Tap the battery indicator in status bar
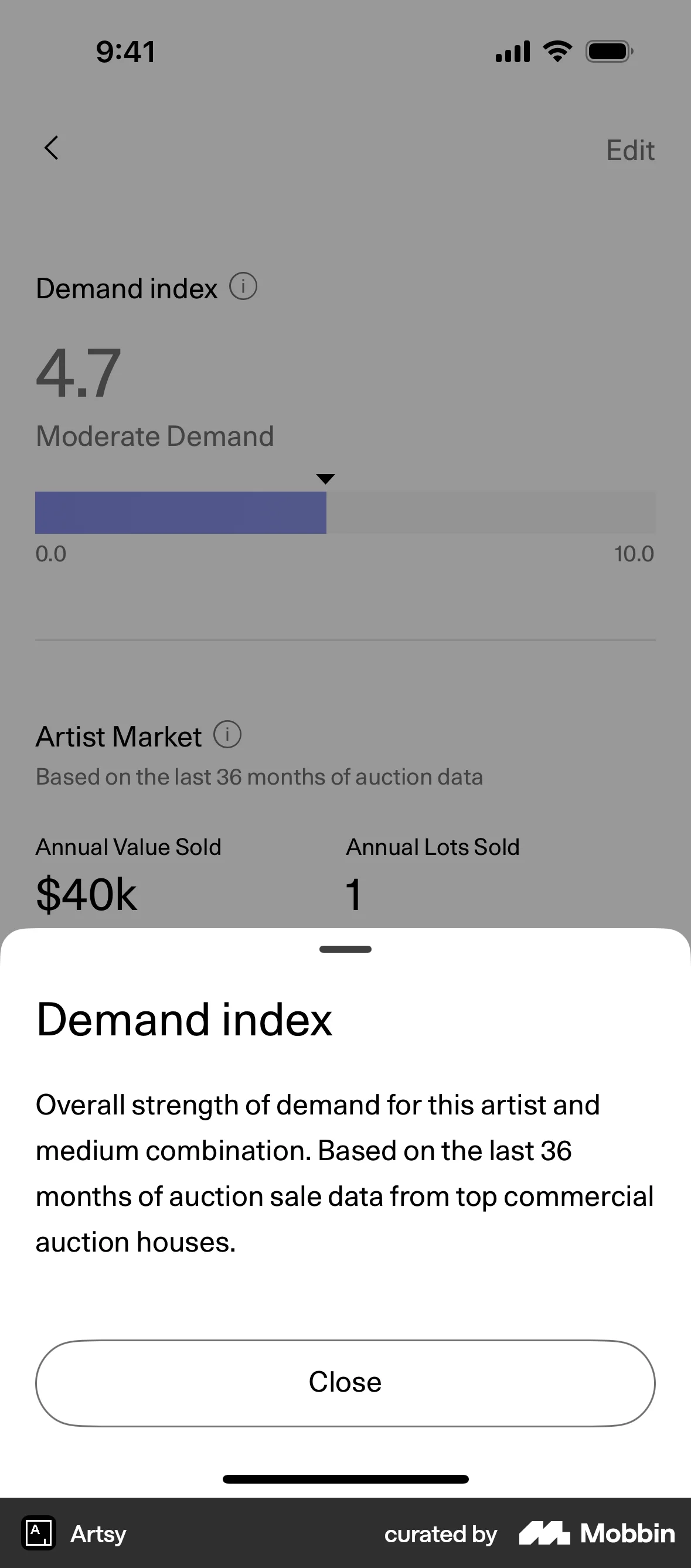 point(608,52)
